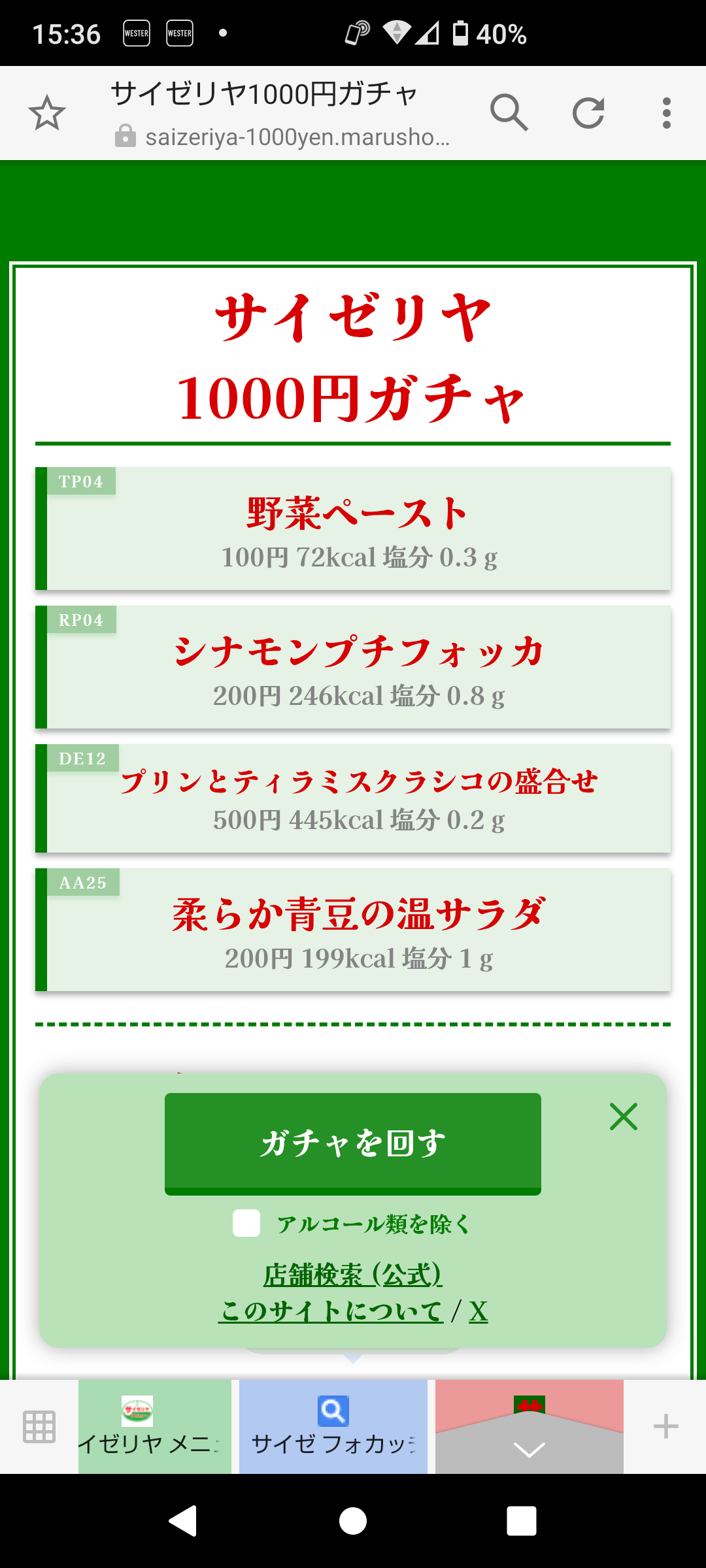This screenshot has width=706, height=1568.
Task: Open 店舗検索（公式） link
Action: click(x=353, y=1274)
